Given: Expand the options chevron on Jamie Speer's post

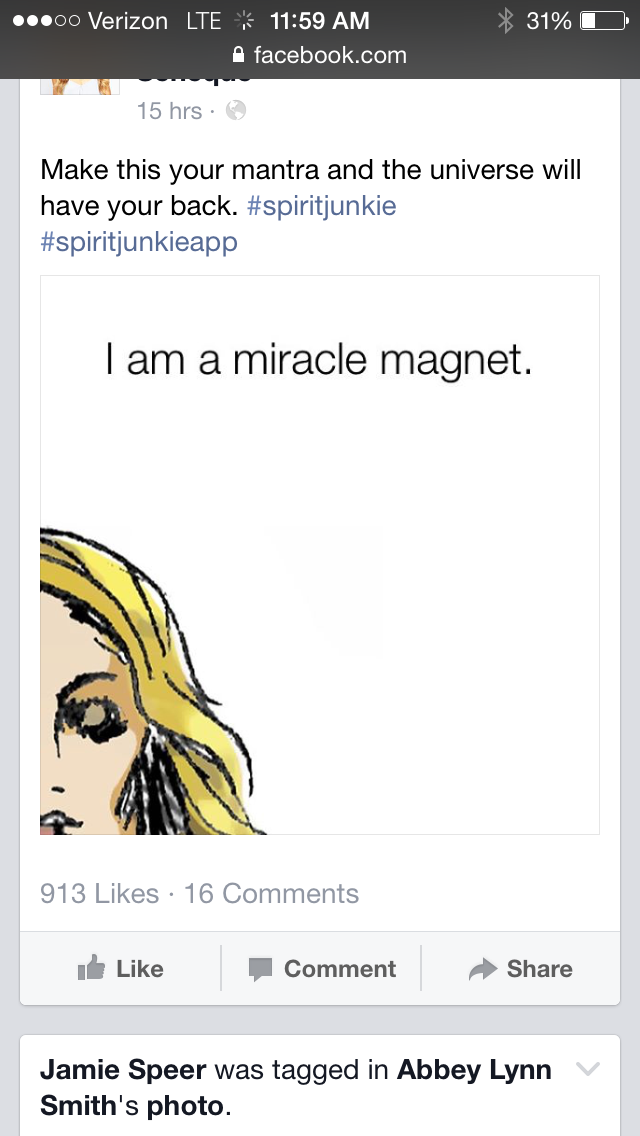Looking at the screenshot, I should [x=589, y=1069].
